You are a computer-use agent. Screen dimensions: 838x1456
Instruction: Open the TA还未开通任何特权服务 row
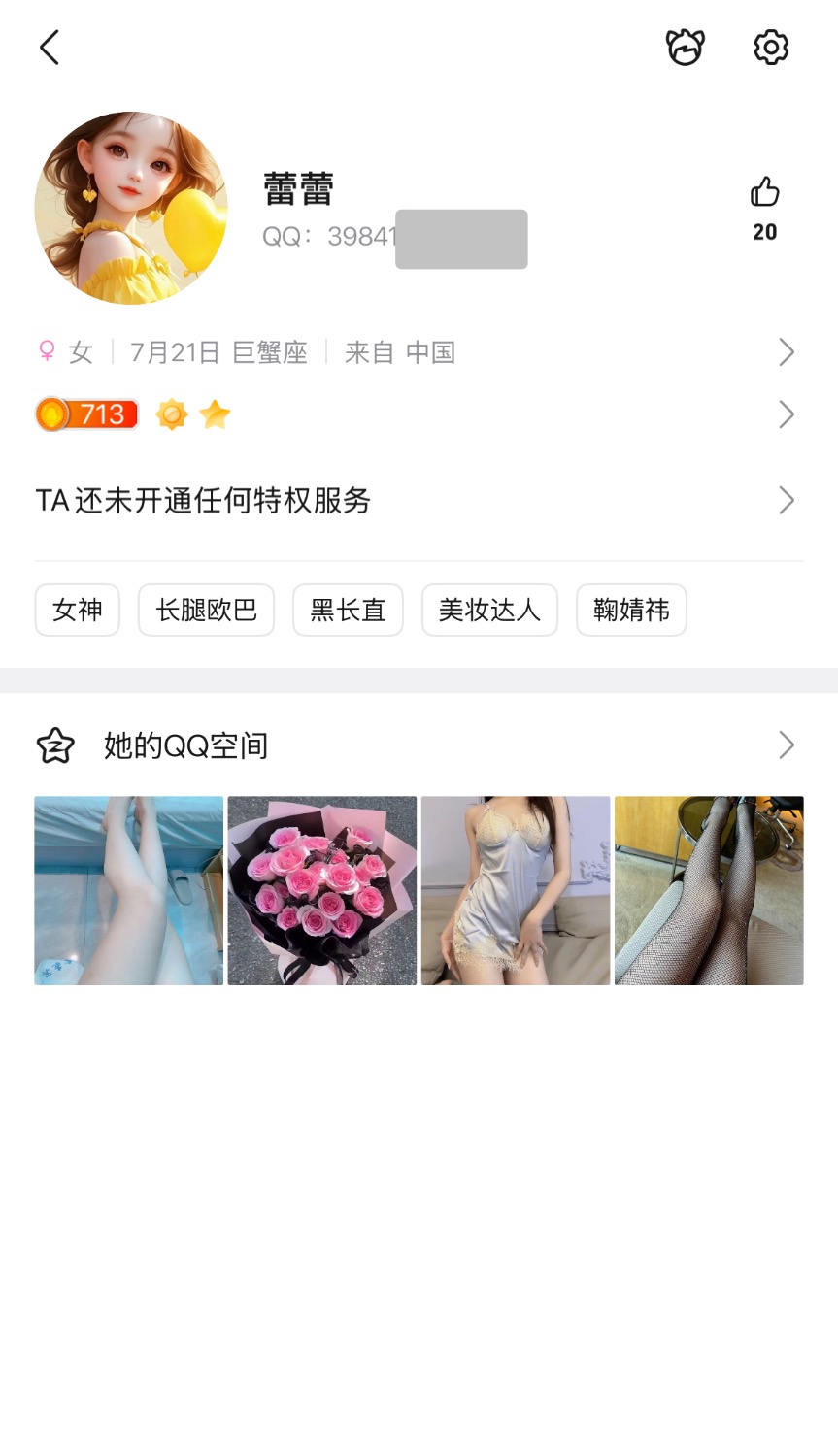418,501
